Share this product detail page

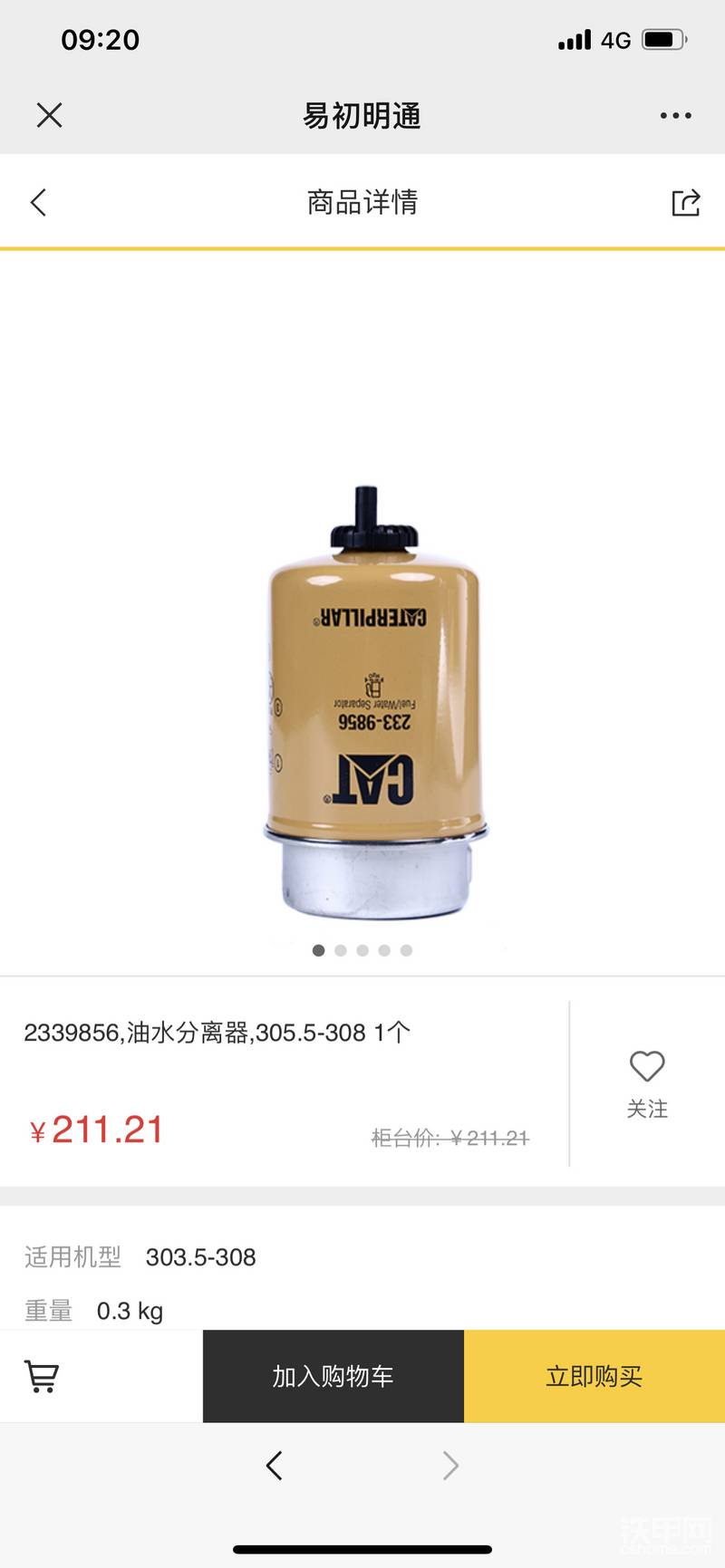[x=686, y=202]
